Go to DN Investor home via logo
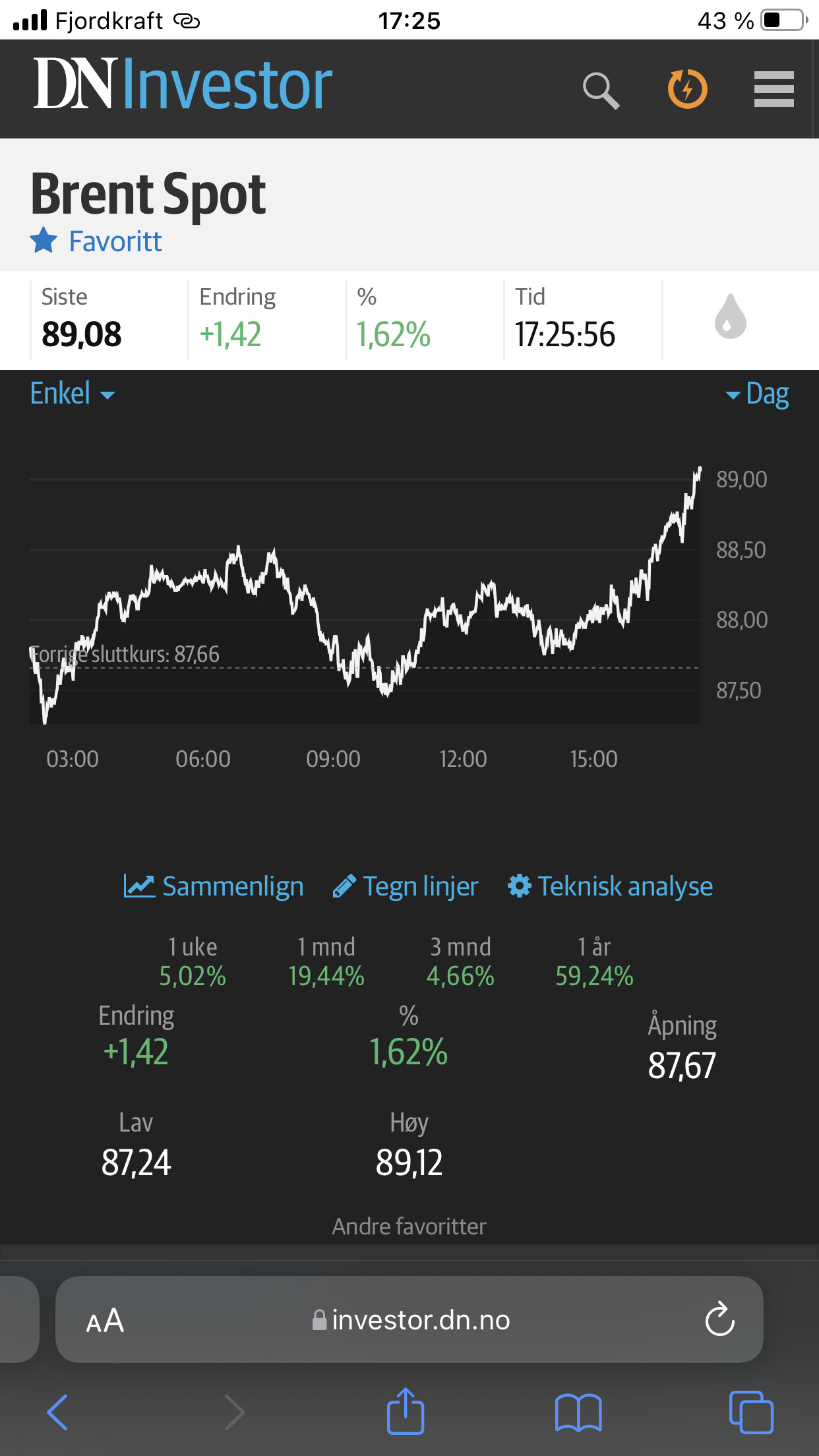The width and height of the screenshot is (819, 1456). coord(183,84)
